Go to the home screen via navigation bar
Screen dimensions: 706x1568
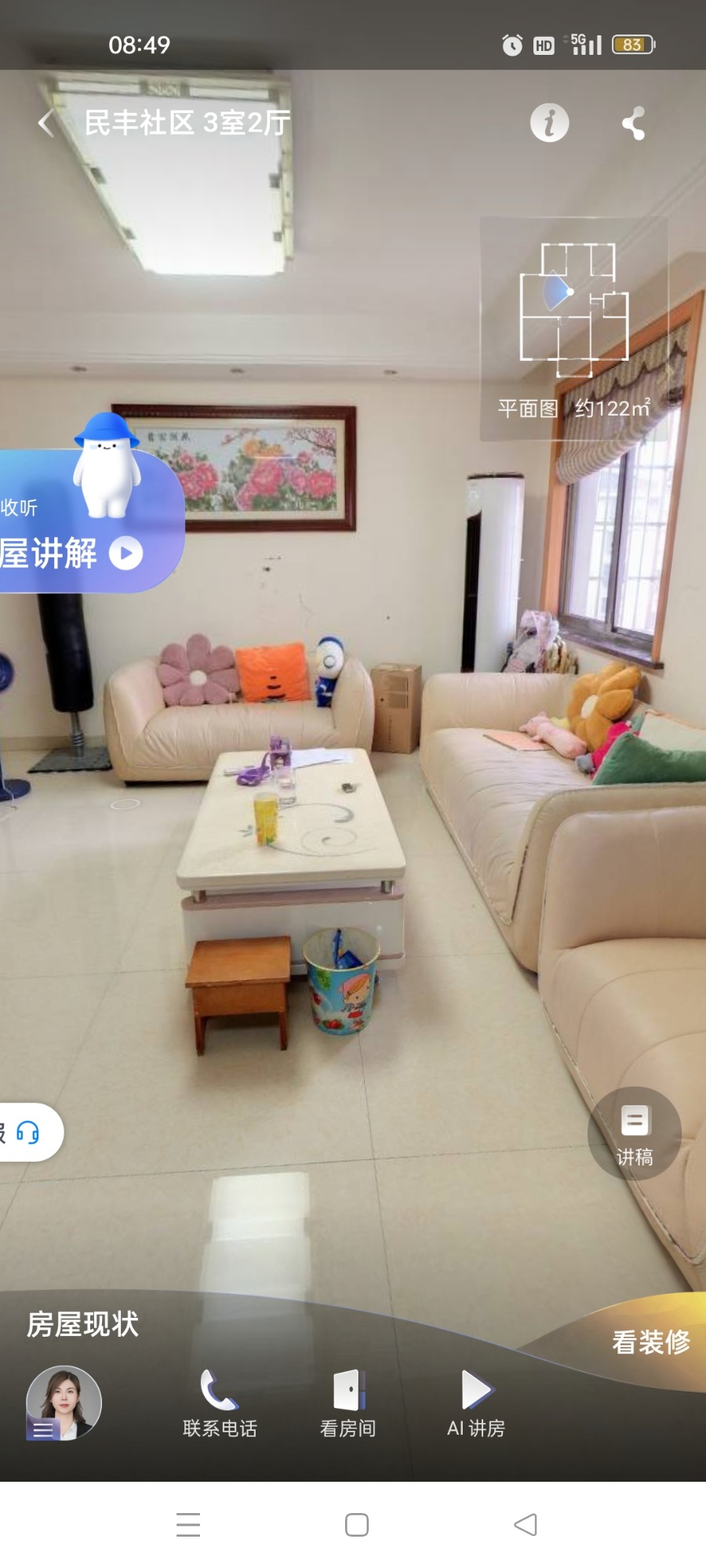357,1524
